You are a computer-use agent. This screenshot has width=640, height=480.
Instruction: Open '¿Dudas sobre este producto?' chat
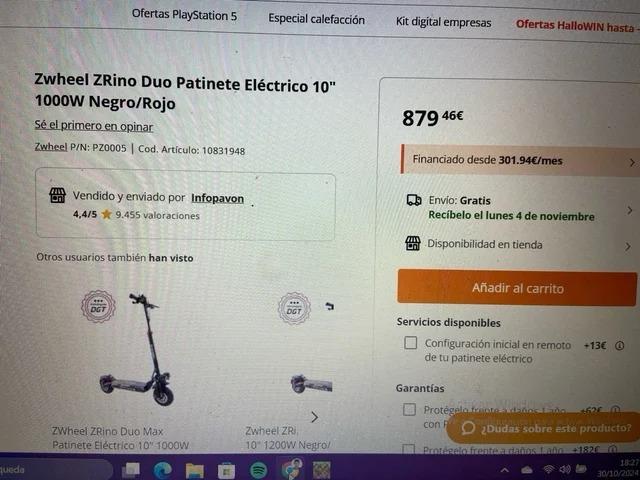coord(545,428)
